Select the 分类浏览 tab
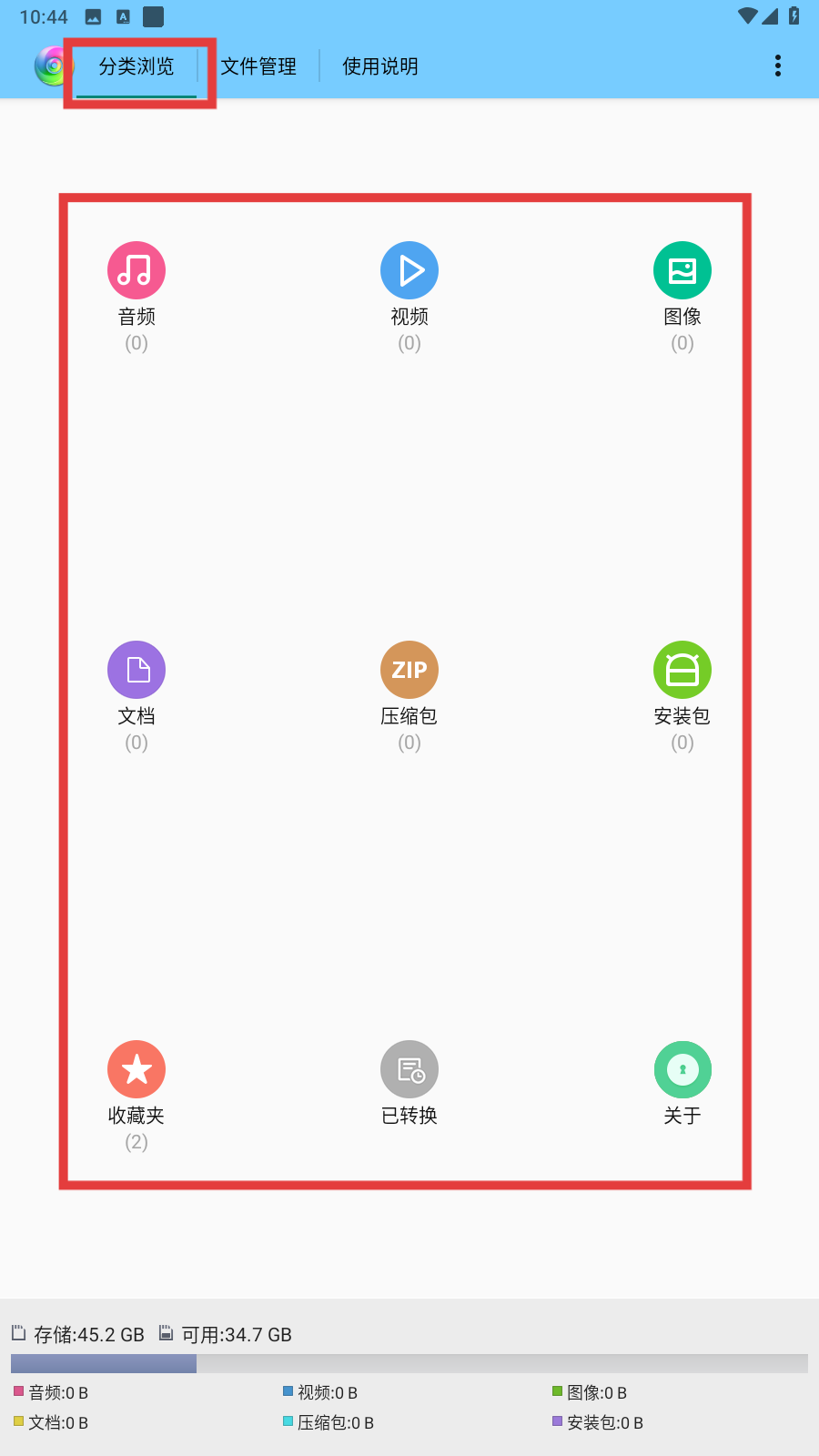This screenshot has height=1456, width=819. [x=136, y=66]
